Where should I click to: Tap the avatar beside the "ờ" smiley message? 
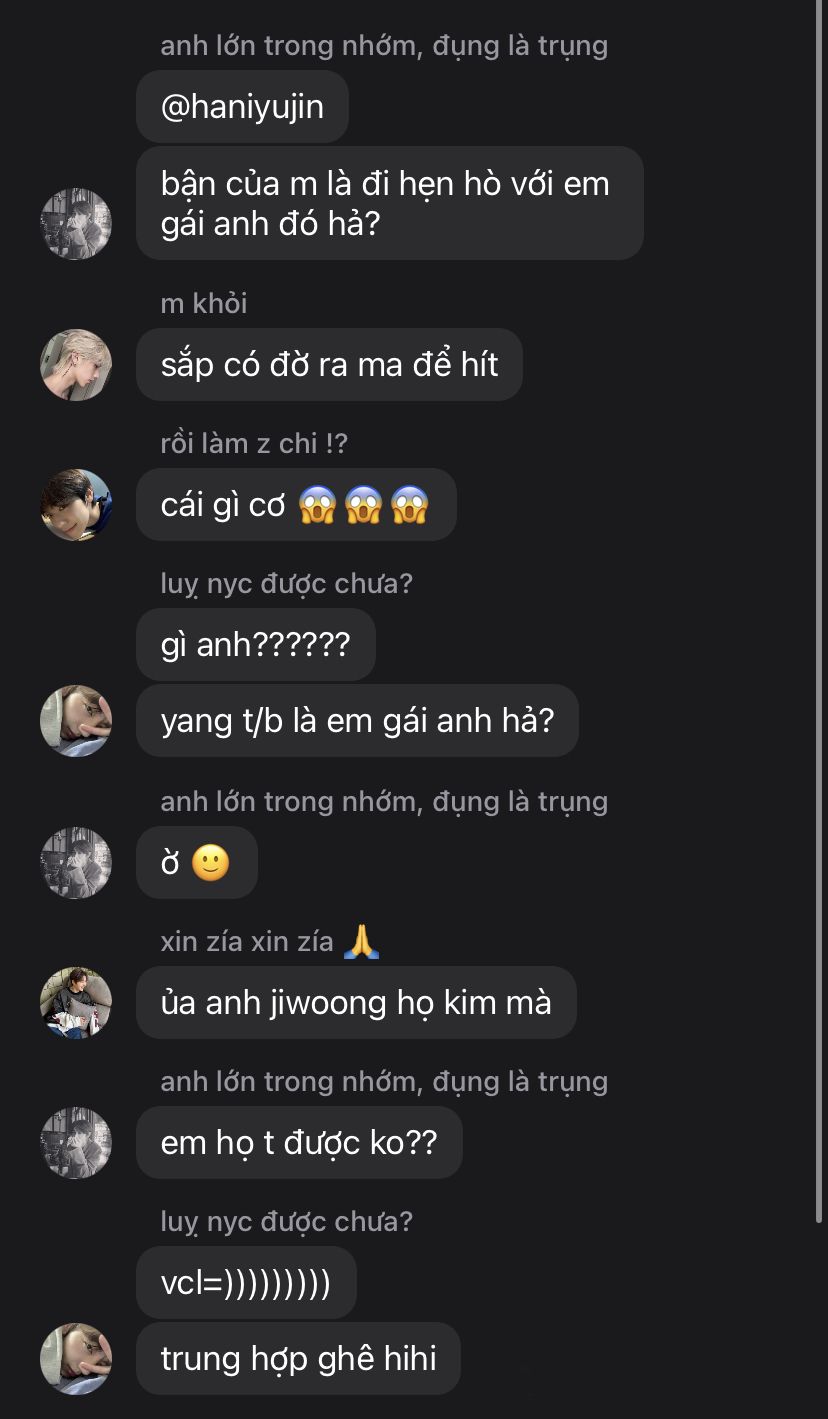(76, 863)
